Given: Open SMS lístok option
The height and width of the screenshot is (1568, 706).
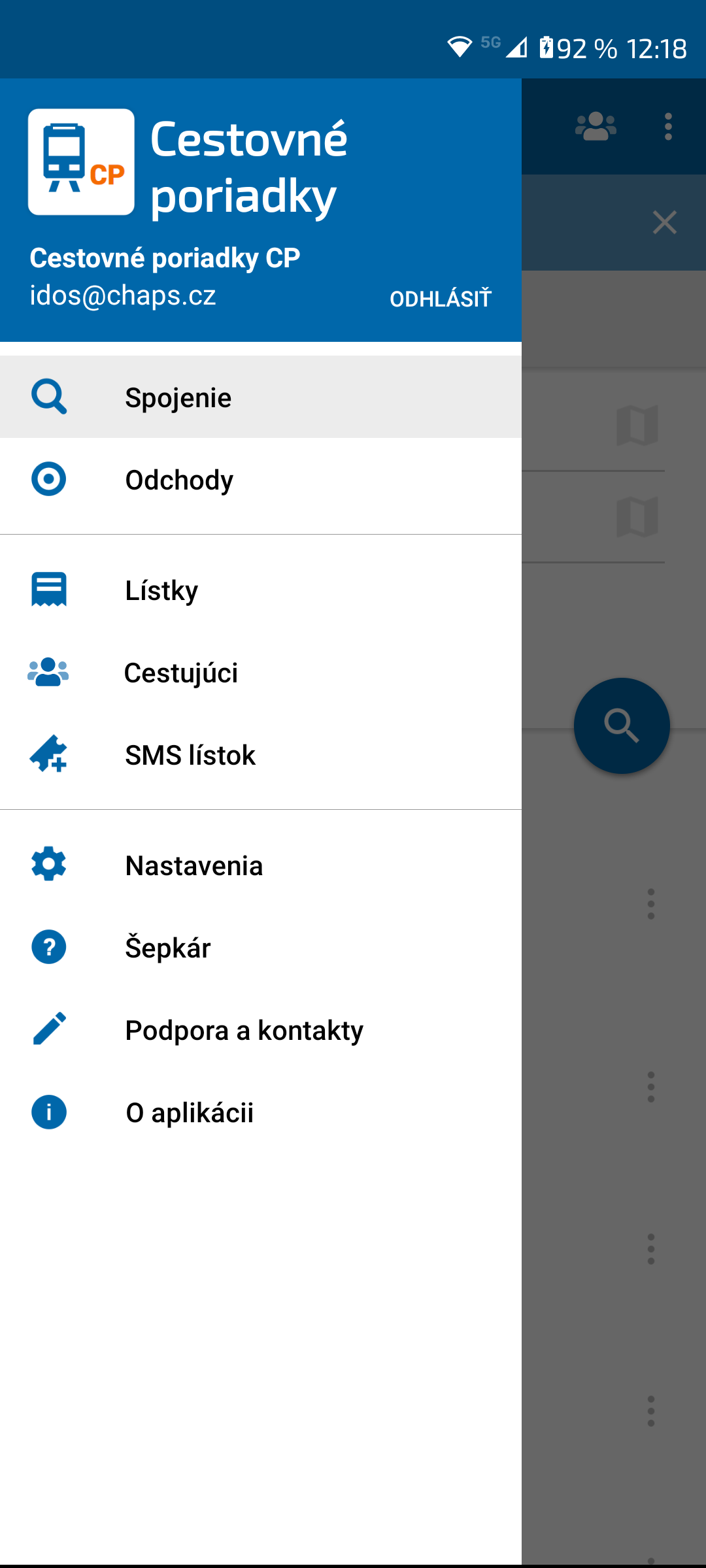Looking at the screenshot, I should click(261, 754).
